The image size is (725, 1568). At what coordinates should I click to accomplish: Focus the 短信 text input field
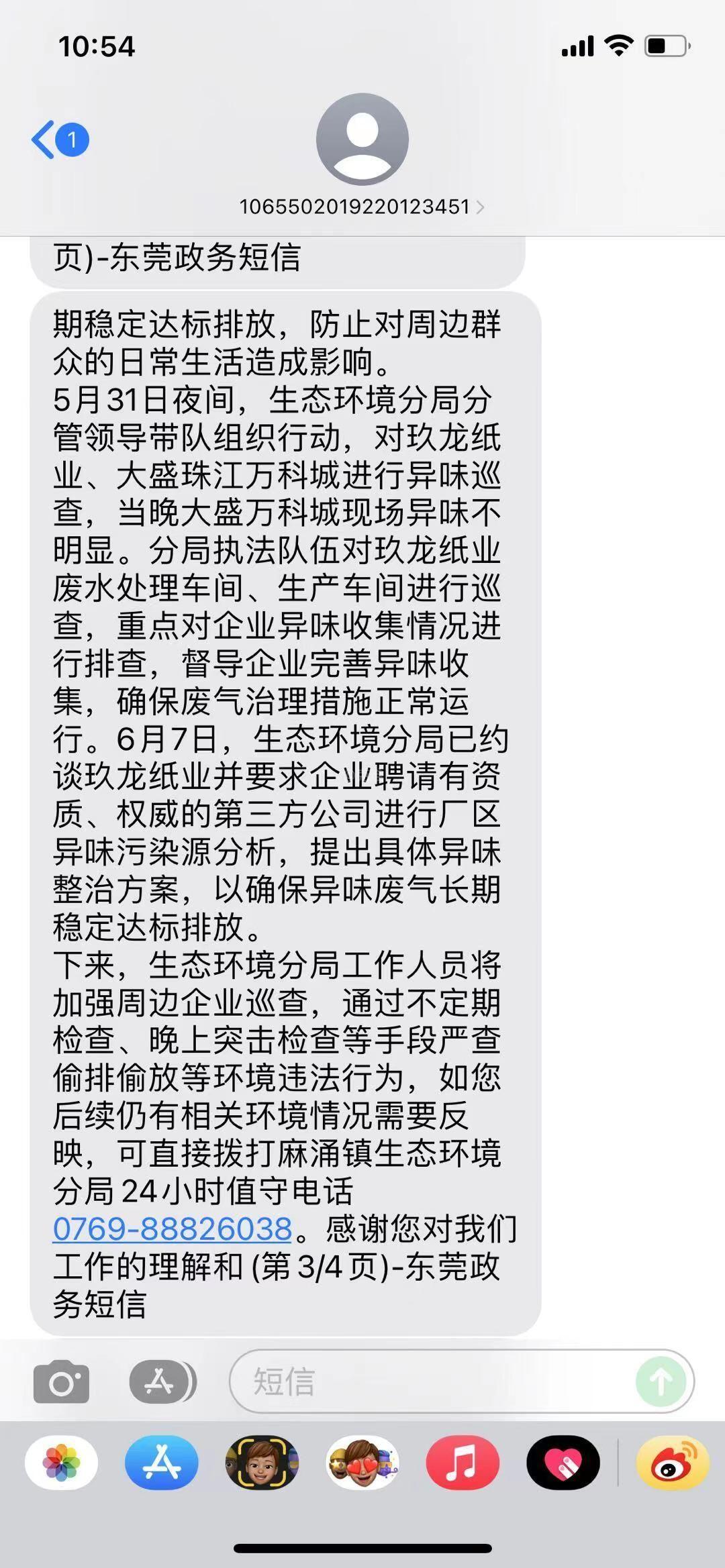(430, 1382)
